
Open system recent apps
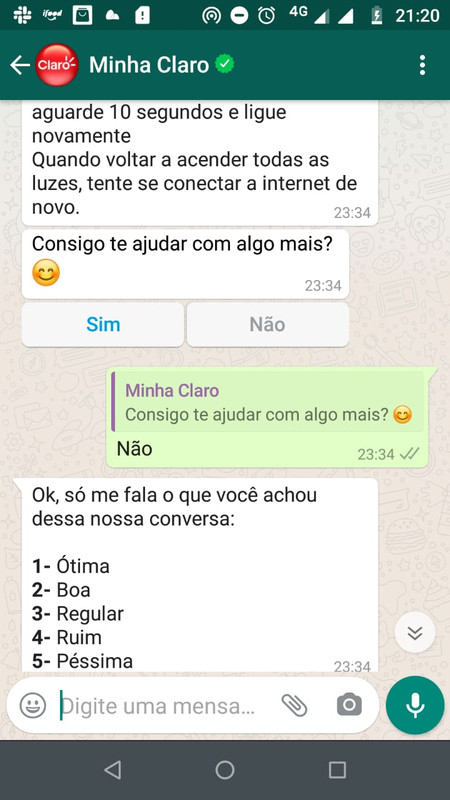337,770
